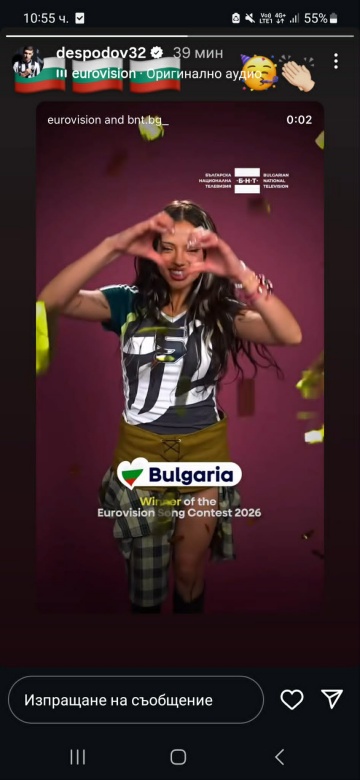360x780 pixels.
Task: Open the eurovision original audio link
Action: 159,74
